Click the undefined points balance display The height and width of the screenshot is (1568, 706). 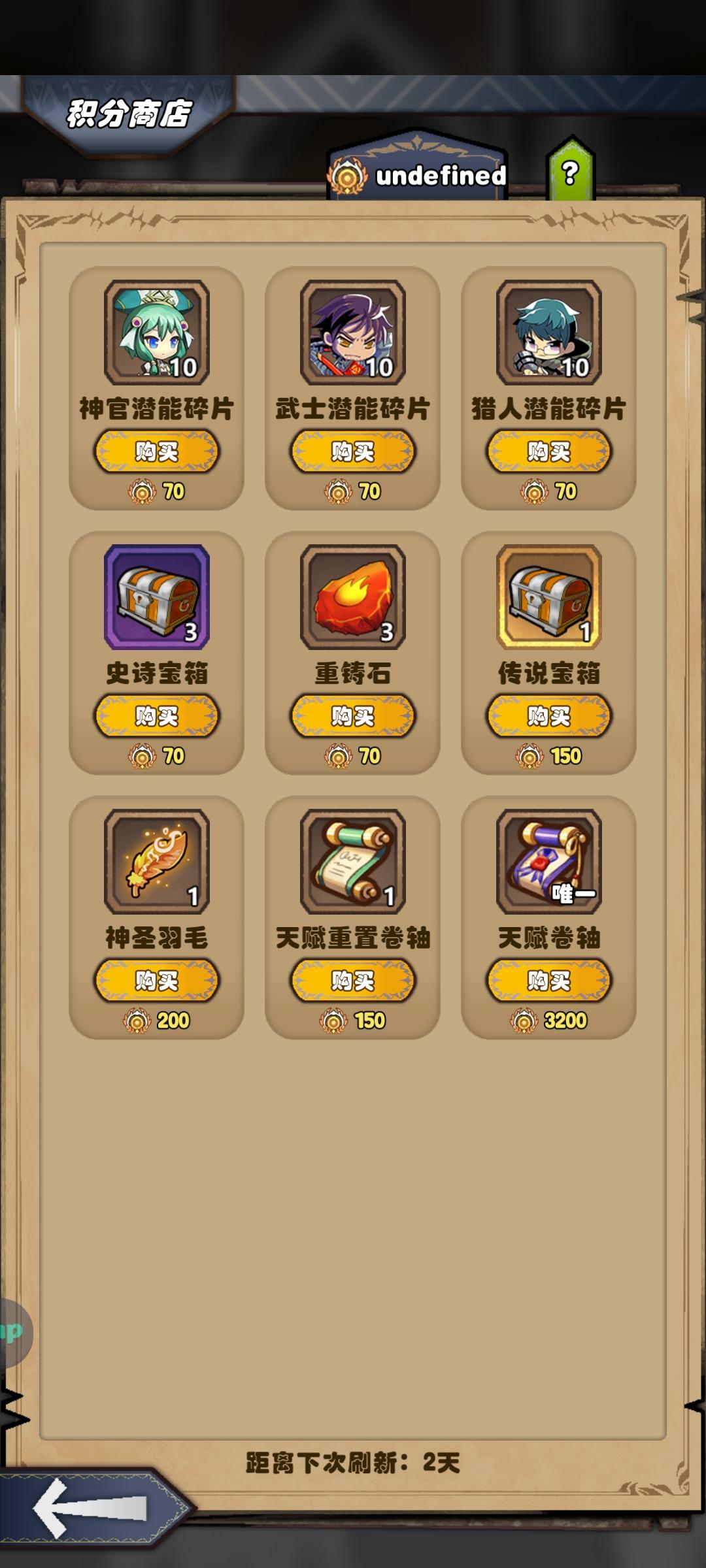click(439, 174)
